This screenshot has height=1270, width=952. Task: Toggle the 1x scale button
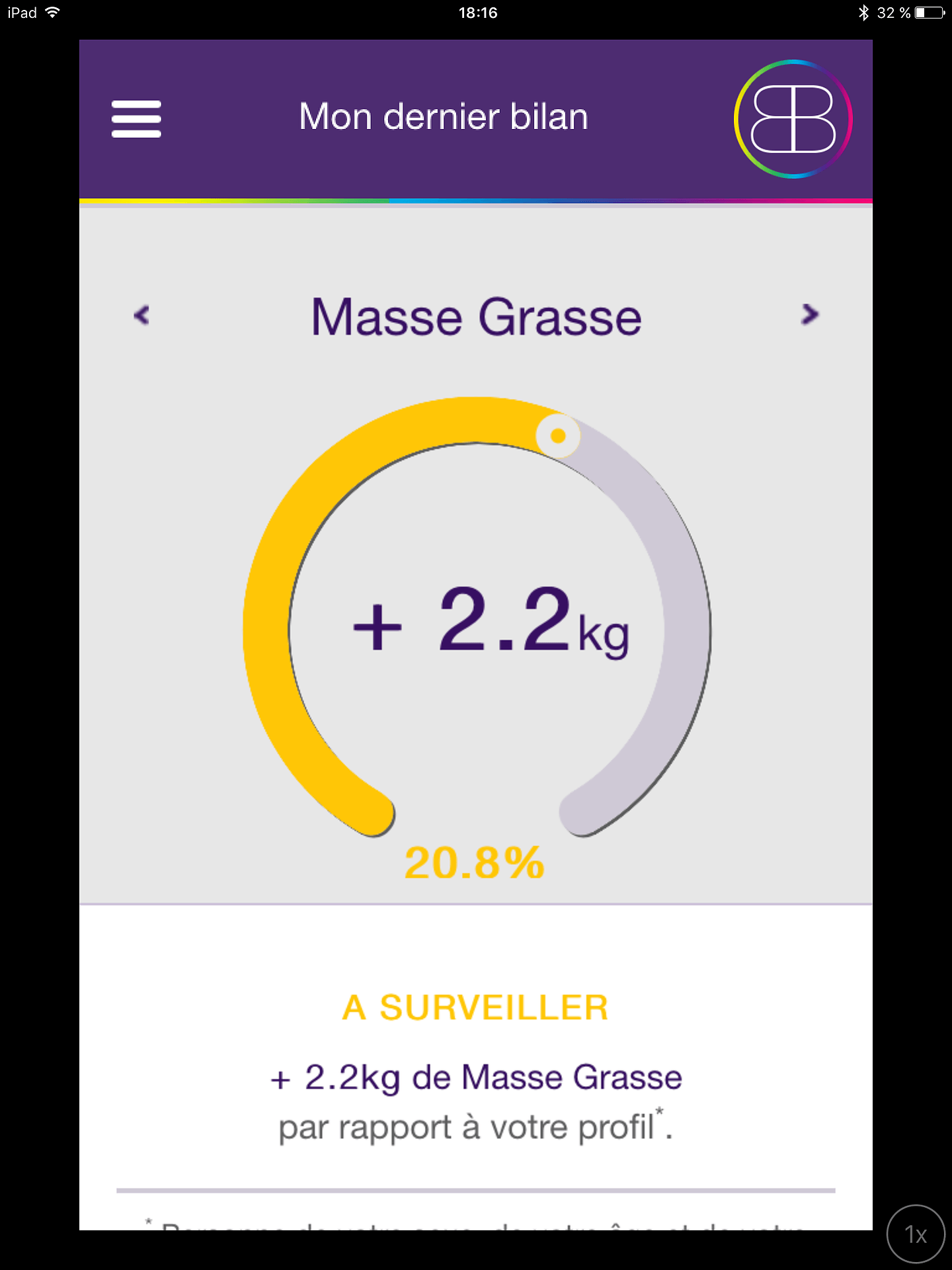(x=915, y=1234)
